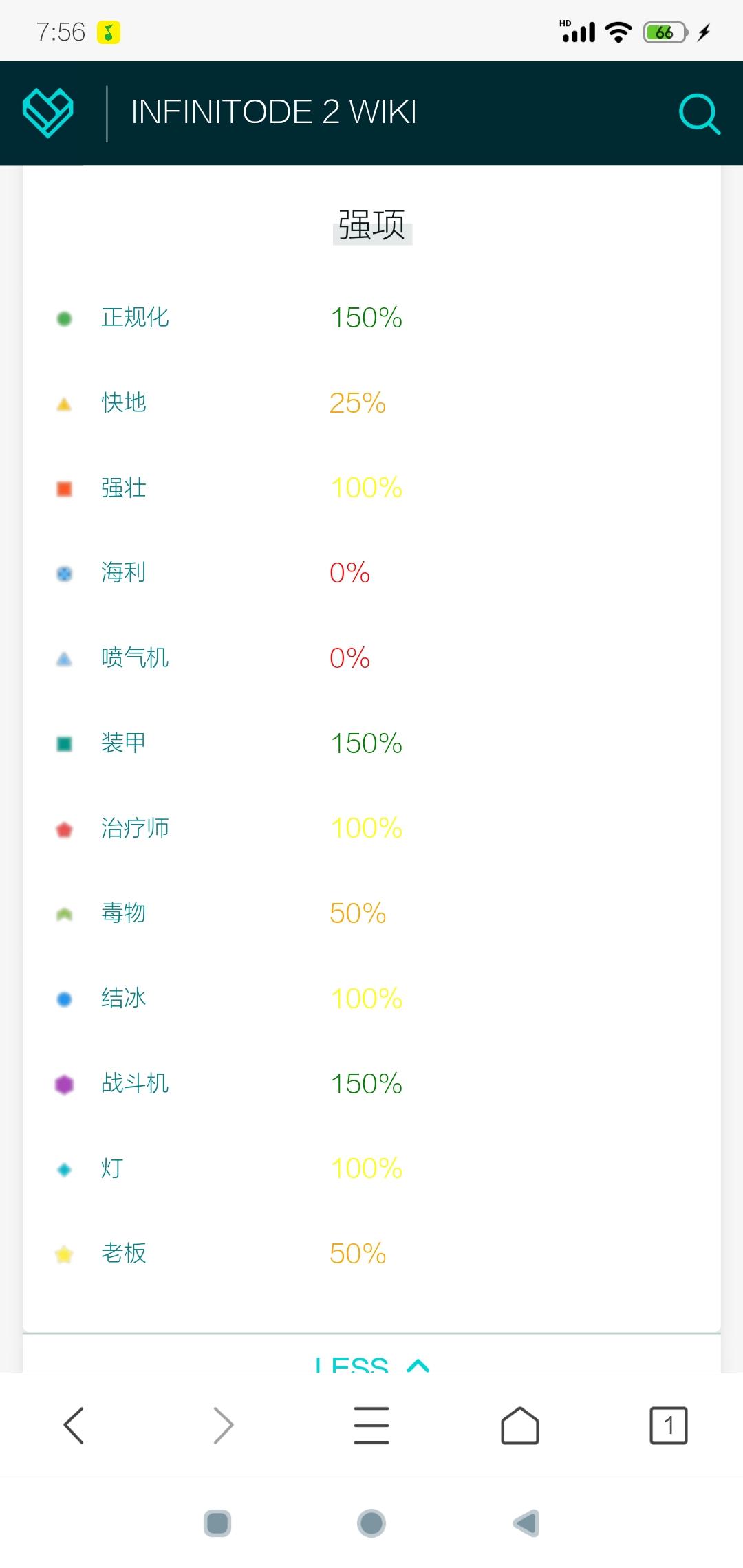Open the 结冰 enemy link

click(124, 999)
